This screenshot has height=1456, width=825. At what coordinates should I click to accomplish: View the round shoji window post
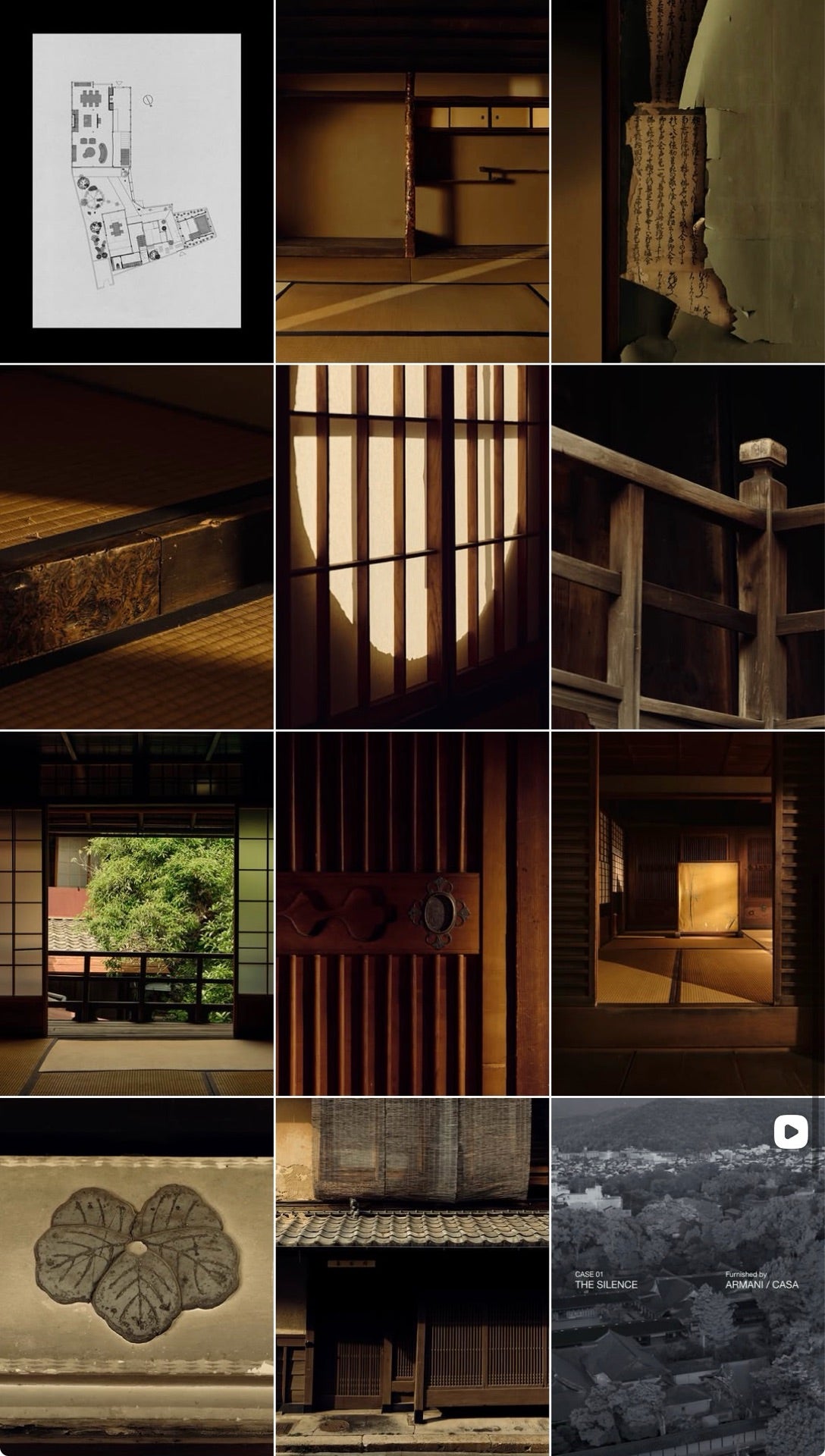412,547
